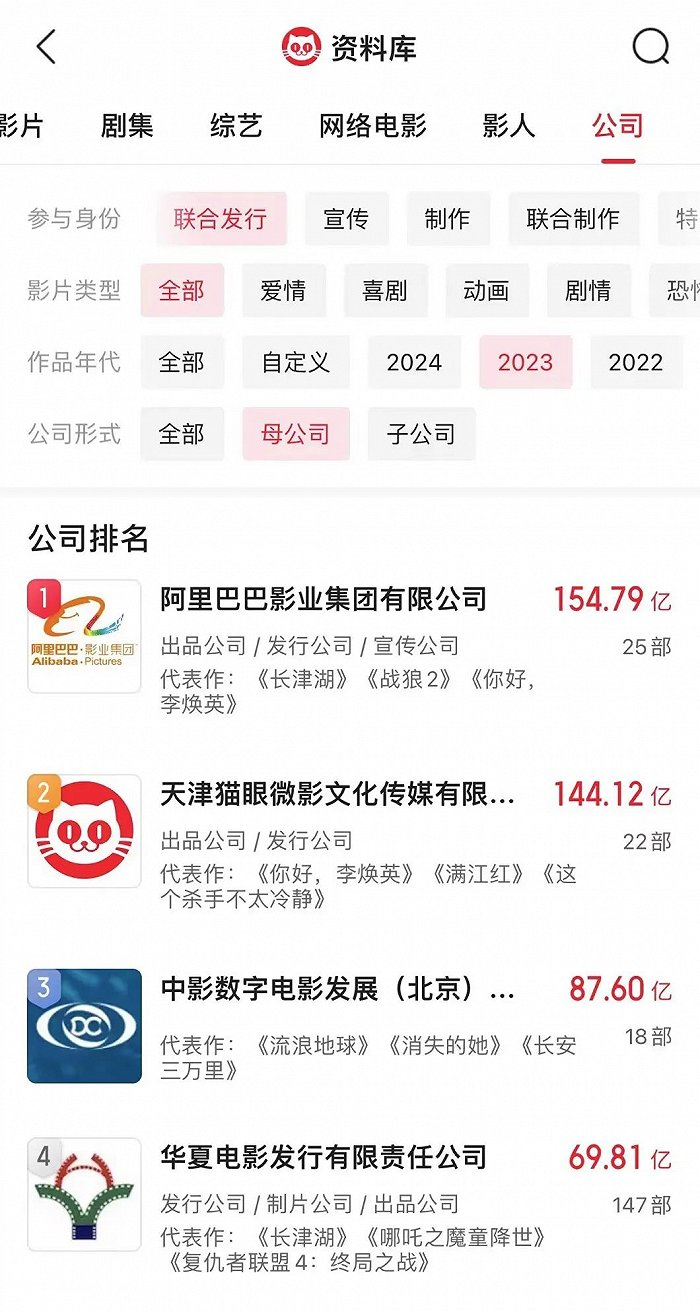This screenshot has height=1312, width=700.
Task: Filter works by year 2022
Action: click(636, 362)
